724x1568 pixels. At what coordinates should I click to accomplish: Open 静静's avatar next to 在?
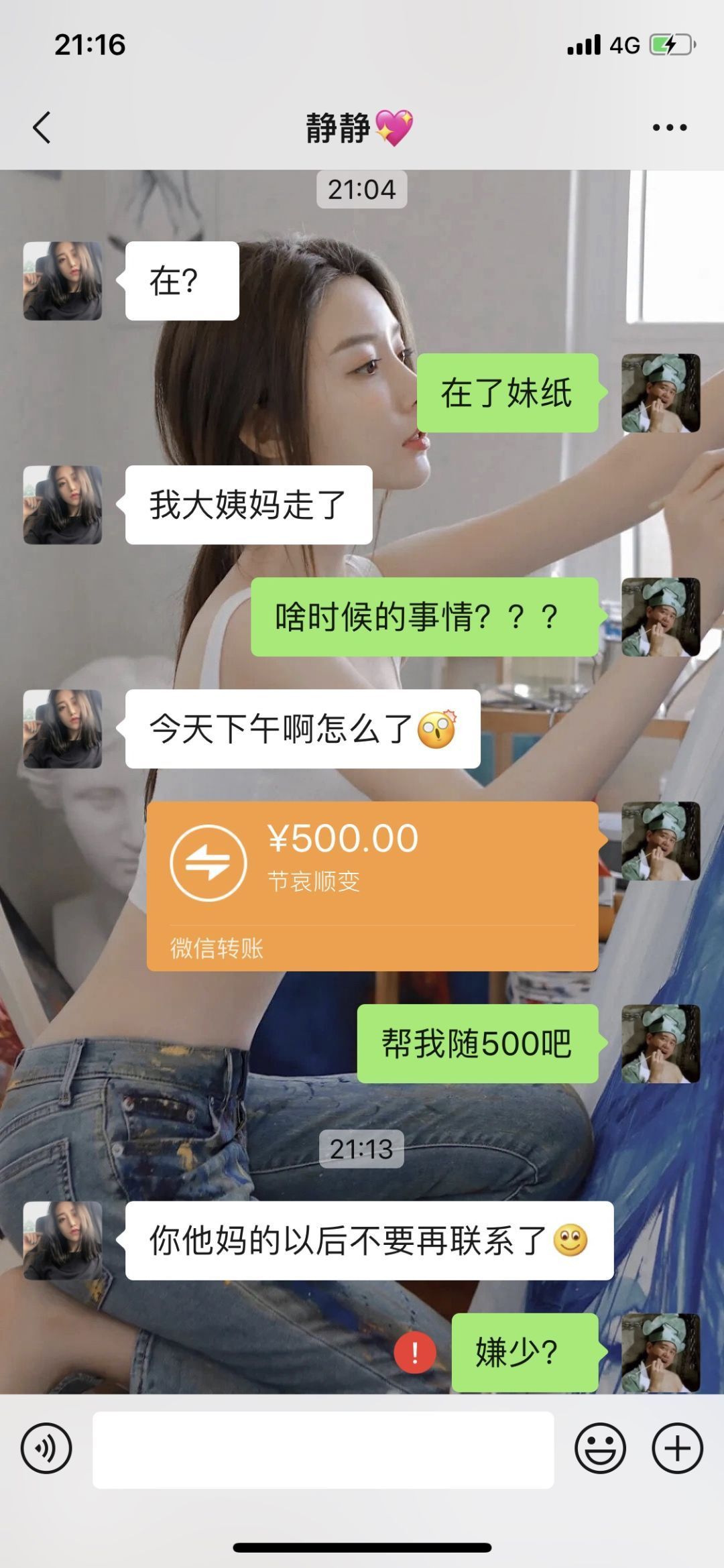coord(63,281)
